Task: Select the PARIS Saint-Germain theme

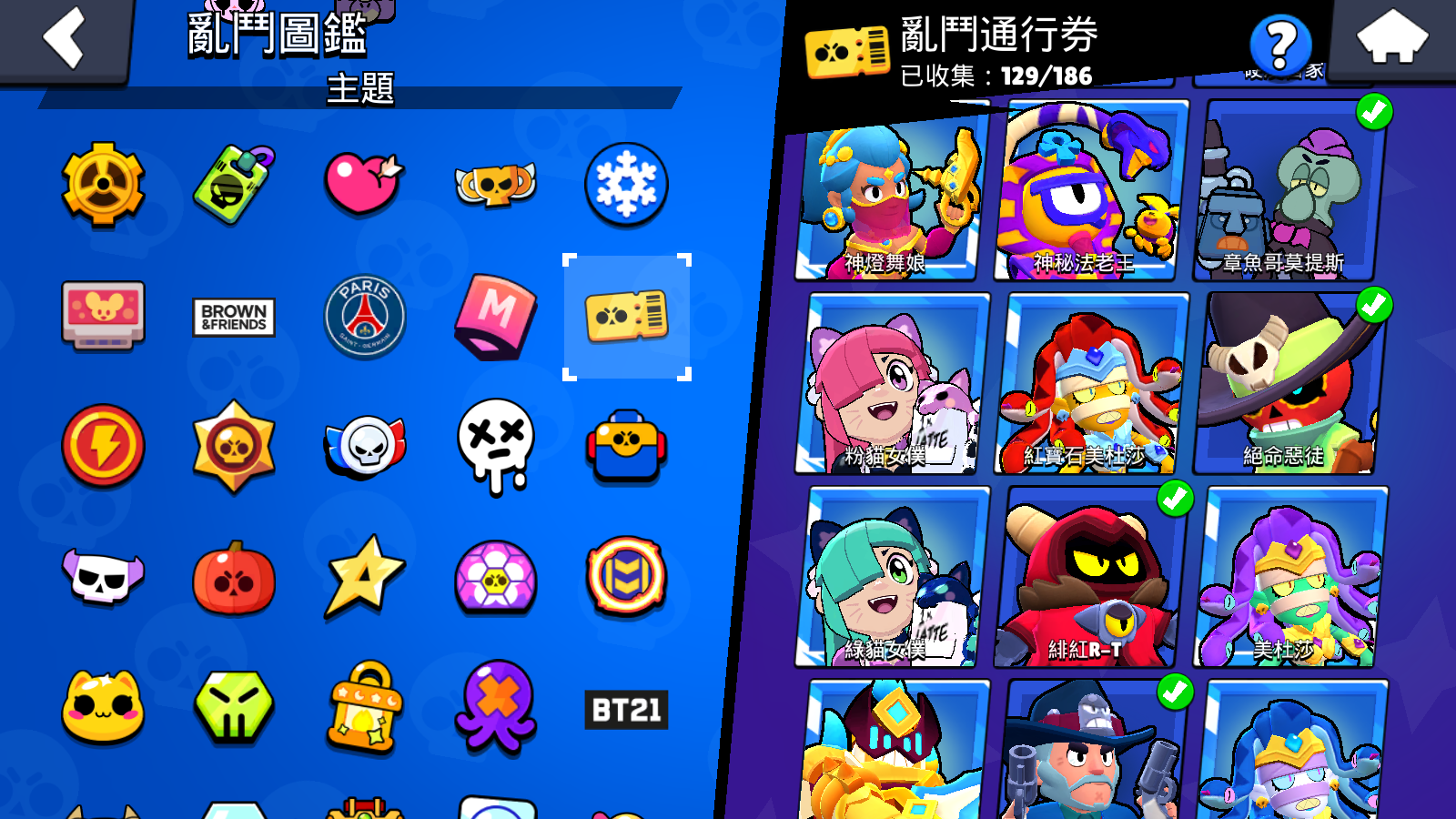Action: pos(365,318)
